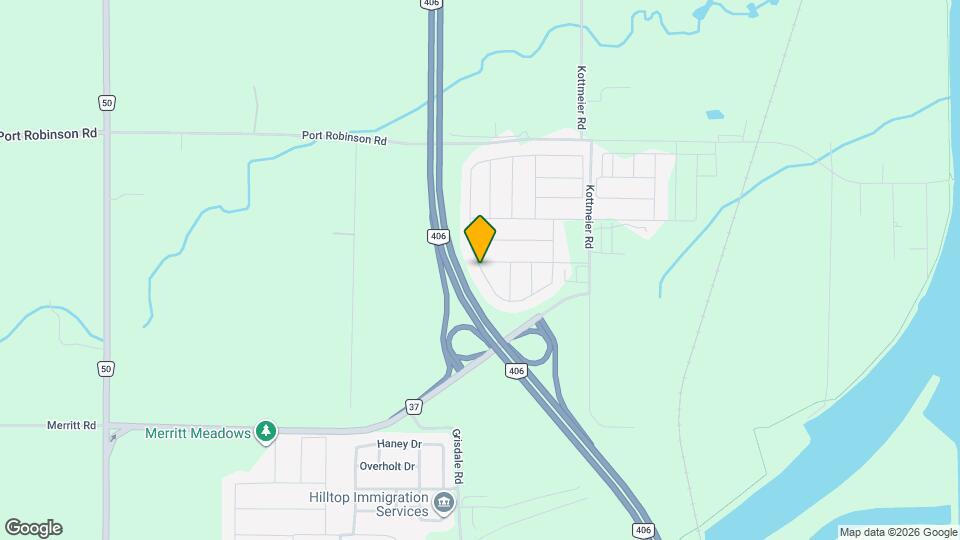960x540 pixels.
Task: Open the Merritt Meadows park pin
Action: [x=265, y=432]
